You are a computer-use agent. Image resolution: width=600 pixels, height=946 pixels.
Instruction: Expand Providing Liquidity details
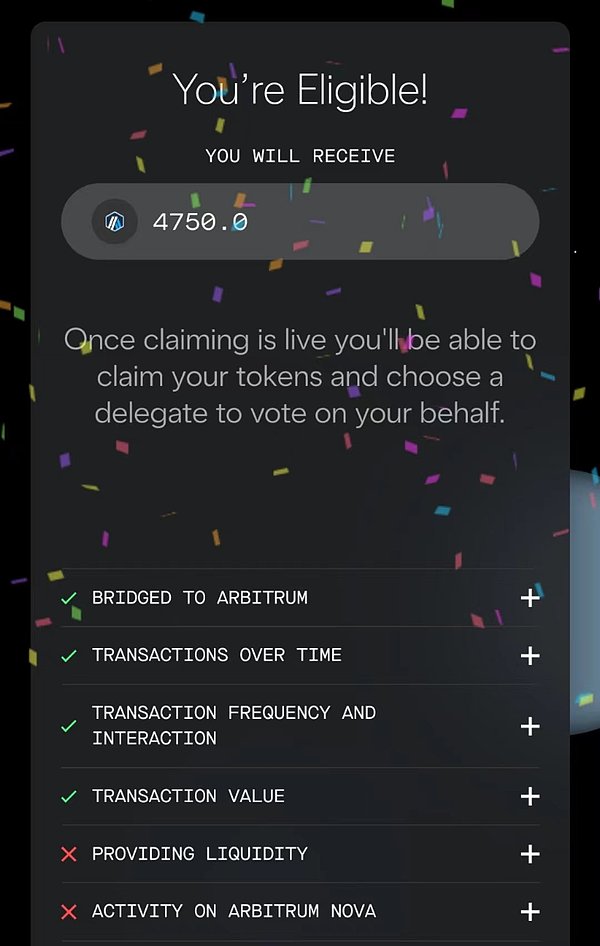530,854
